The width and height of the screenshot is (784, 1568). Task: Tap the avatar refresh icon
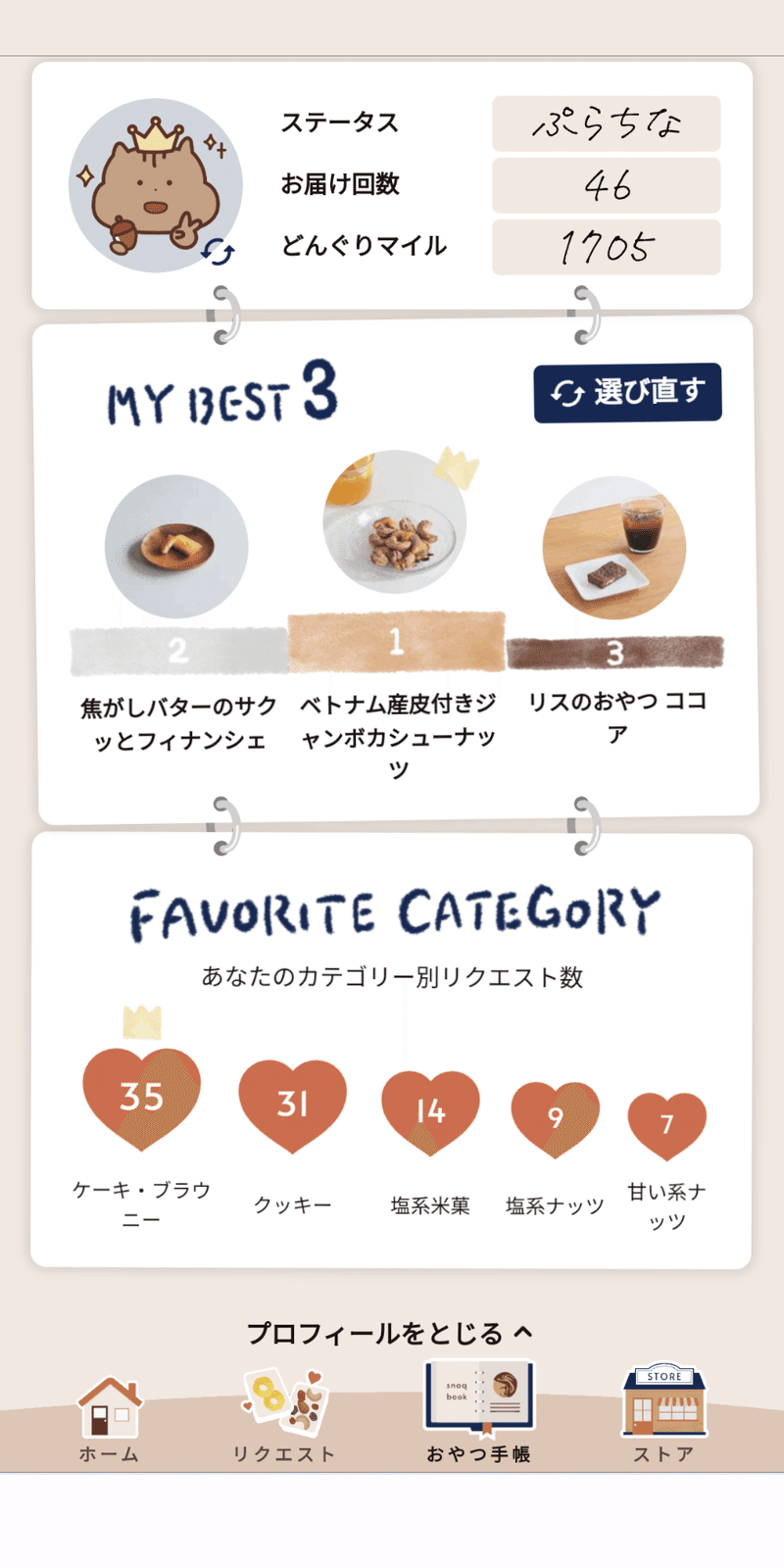(x=219, y=253)
